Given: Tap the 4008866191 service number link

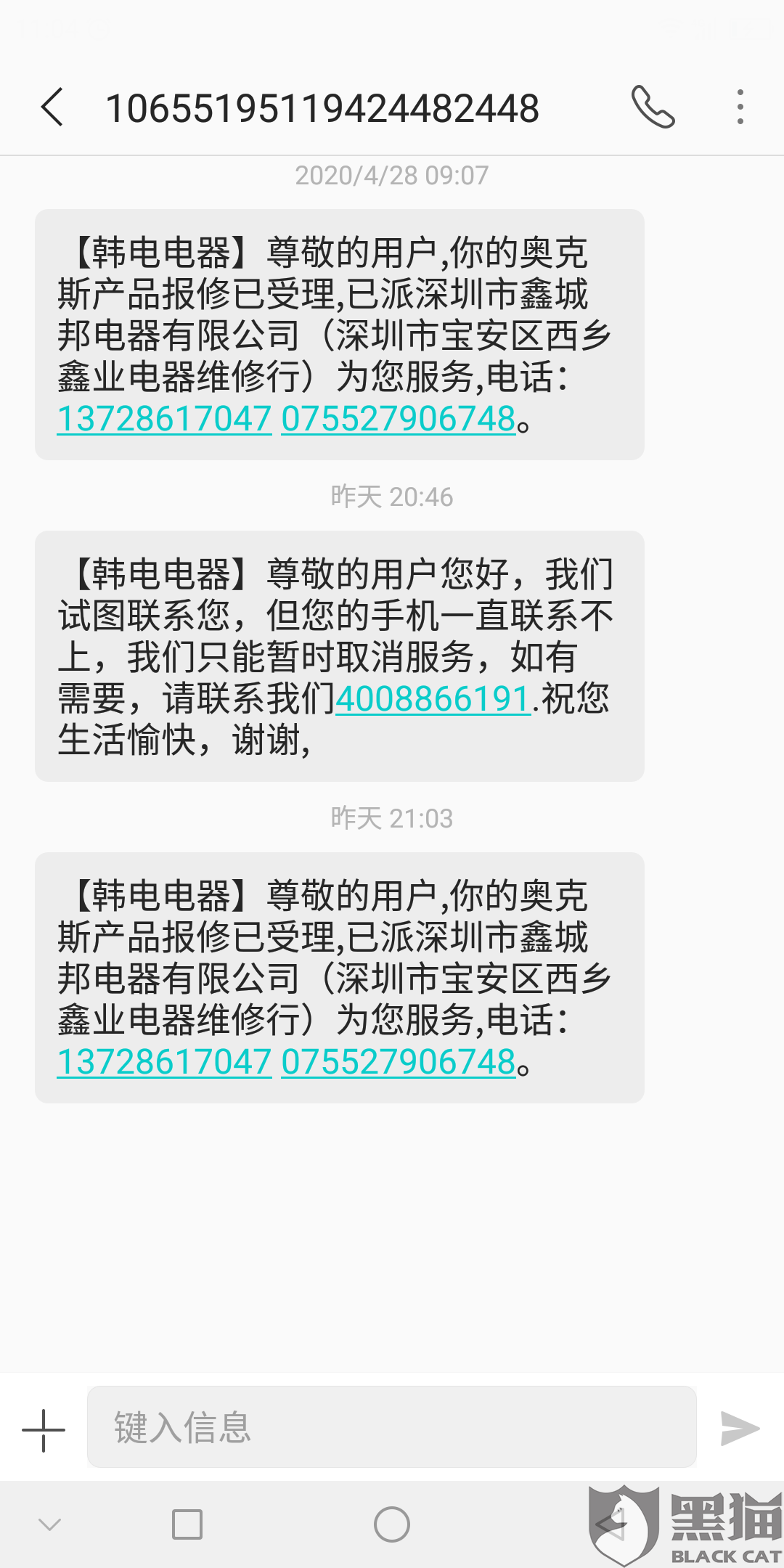Looking at the screenshot, I should (433, 699).
